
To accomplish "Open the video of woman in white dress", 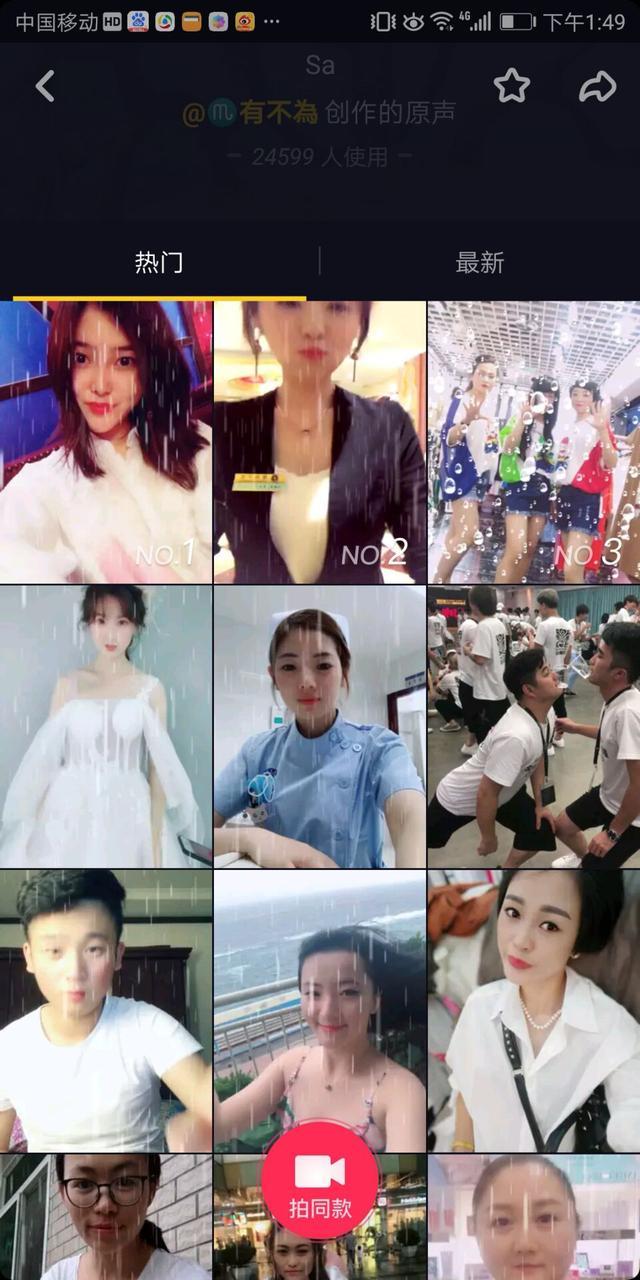I will coord(106,727).
